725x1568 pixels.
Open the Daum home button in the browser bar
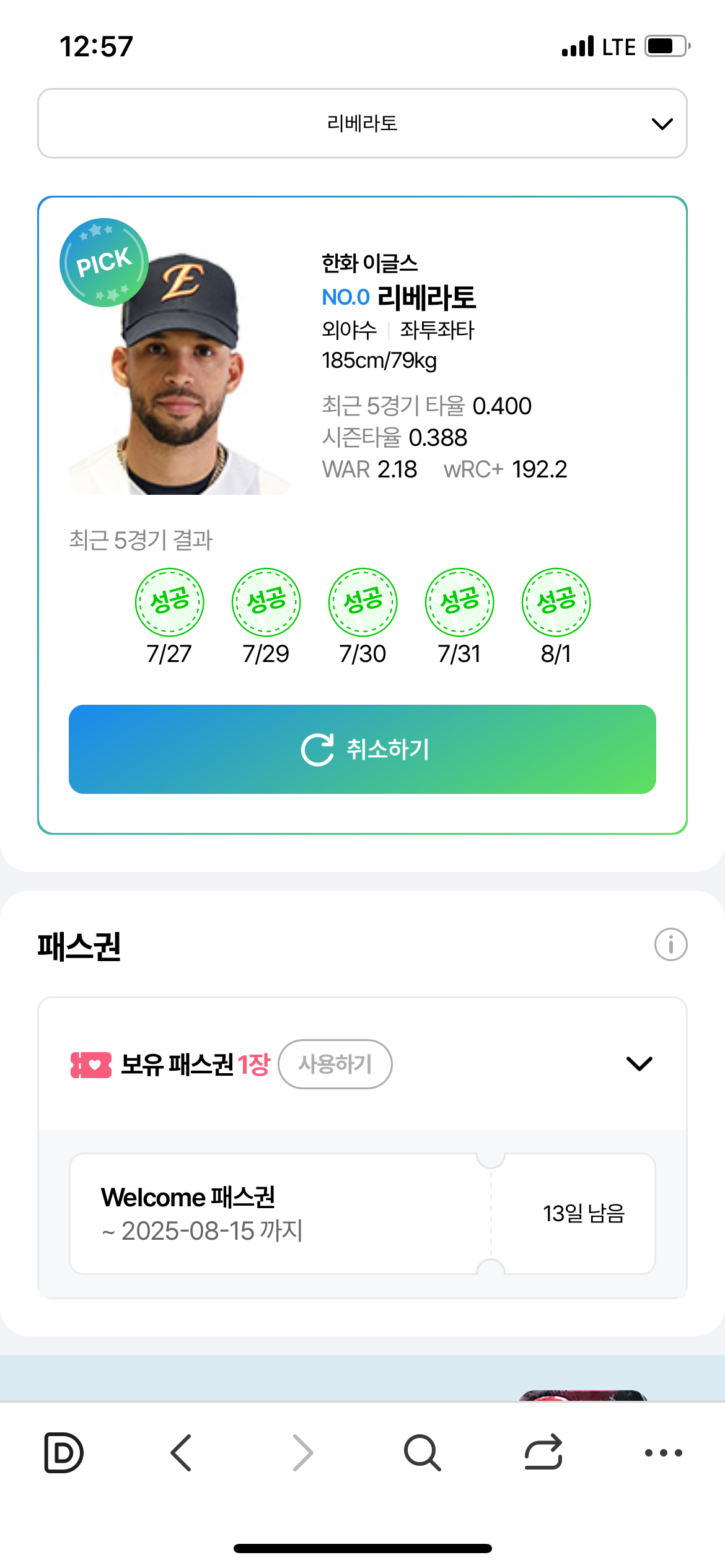[x=63, y=1452]
